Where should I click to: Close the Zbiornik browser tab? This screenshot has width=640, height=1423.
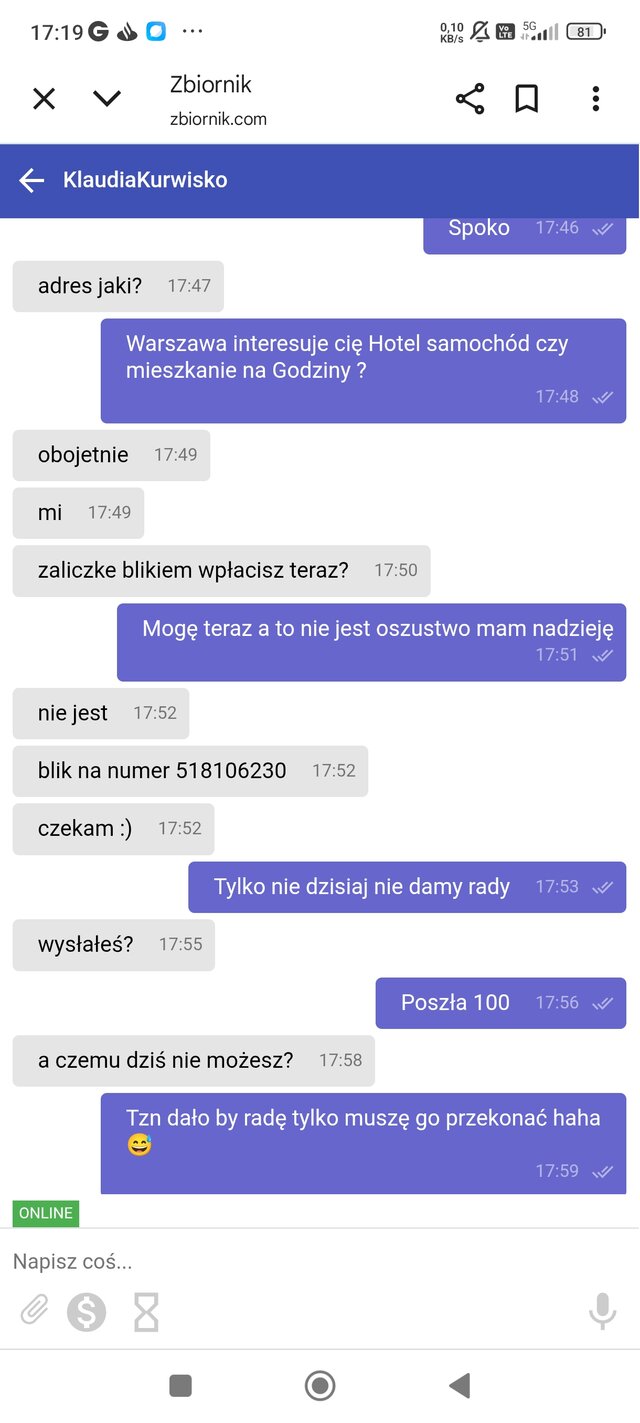44,98
